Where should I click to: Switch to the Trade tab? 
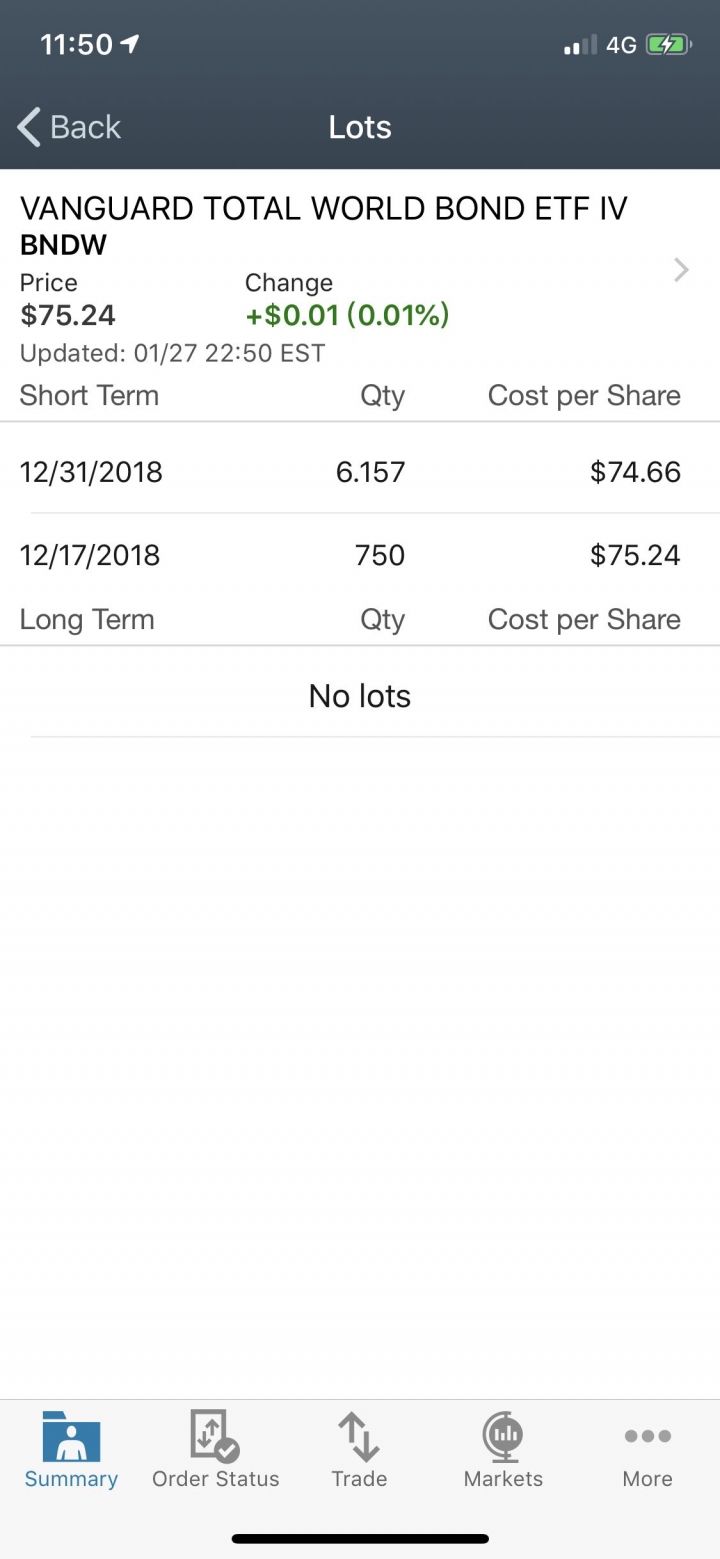click(x=359, y=1450)
